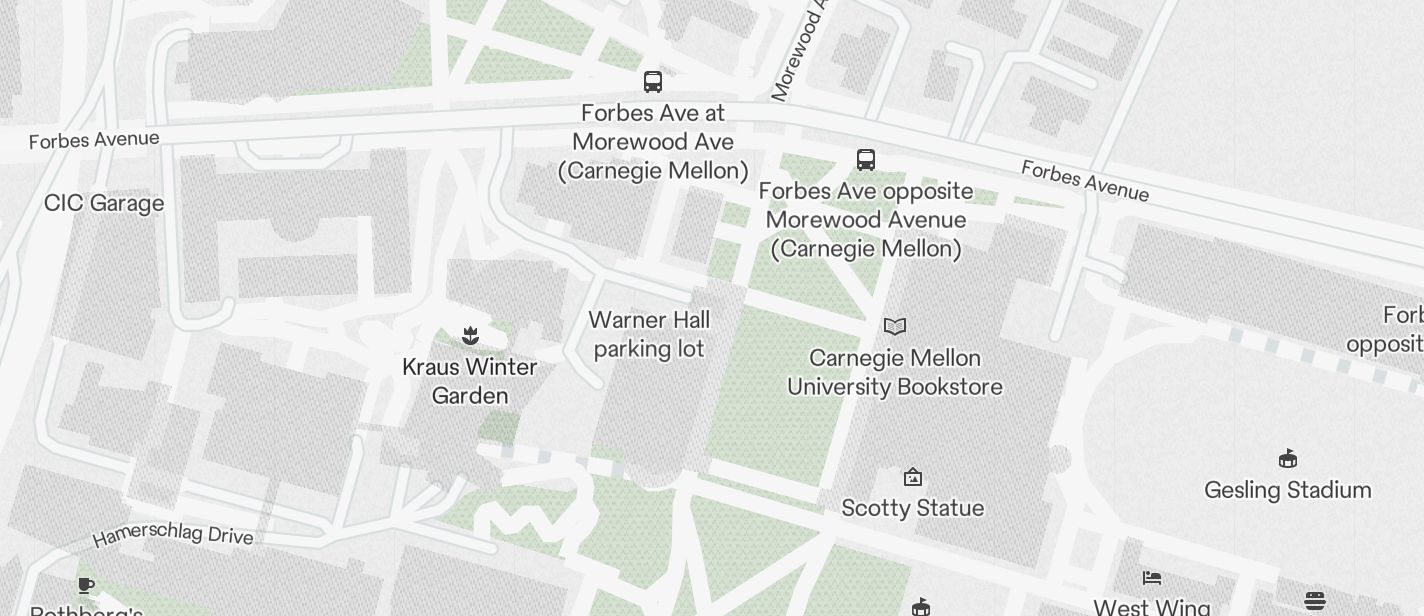
Task: Tap the West Wing lodging marker
Action: (x=1152, y=578)
